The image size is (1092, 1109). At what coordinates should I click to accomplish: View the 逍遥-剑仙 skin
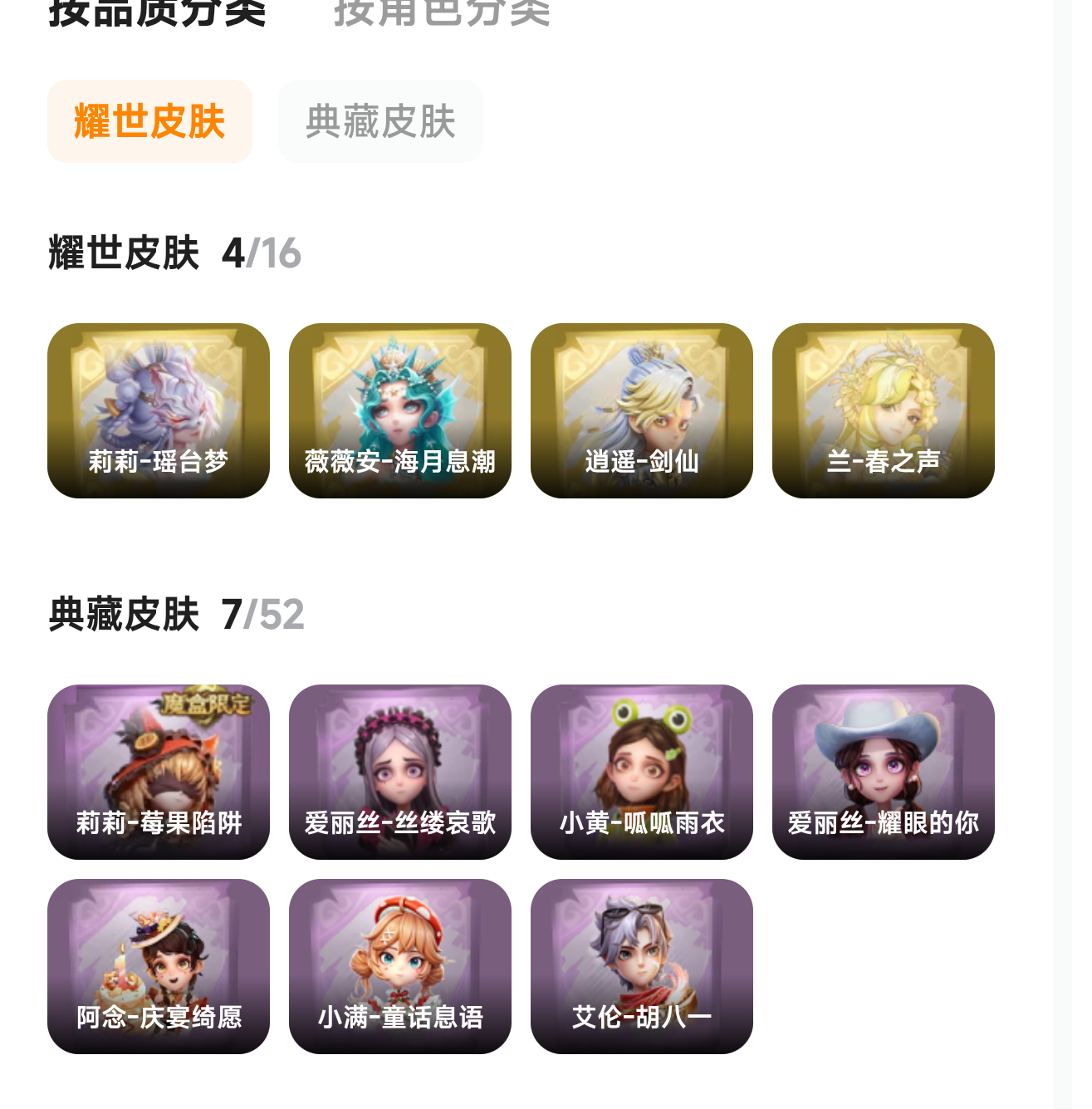pos(642,410)
